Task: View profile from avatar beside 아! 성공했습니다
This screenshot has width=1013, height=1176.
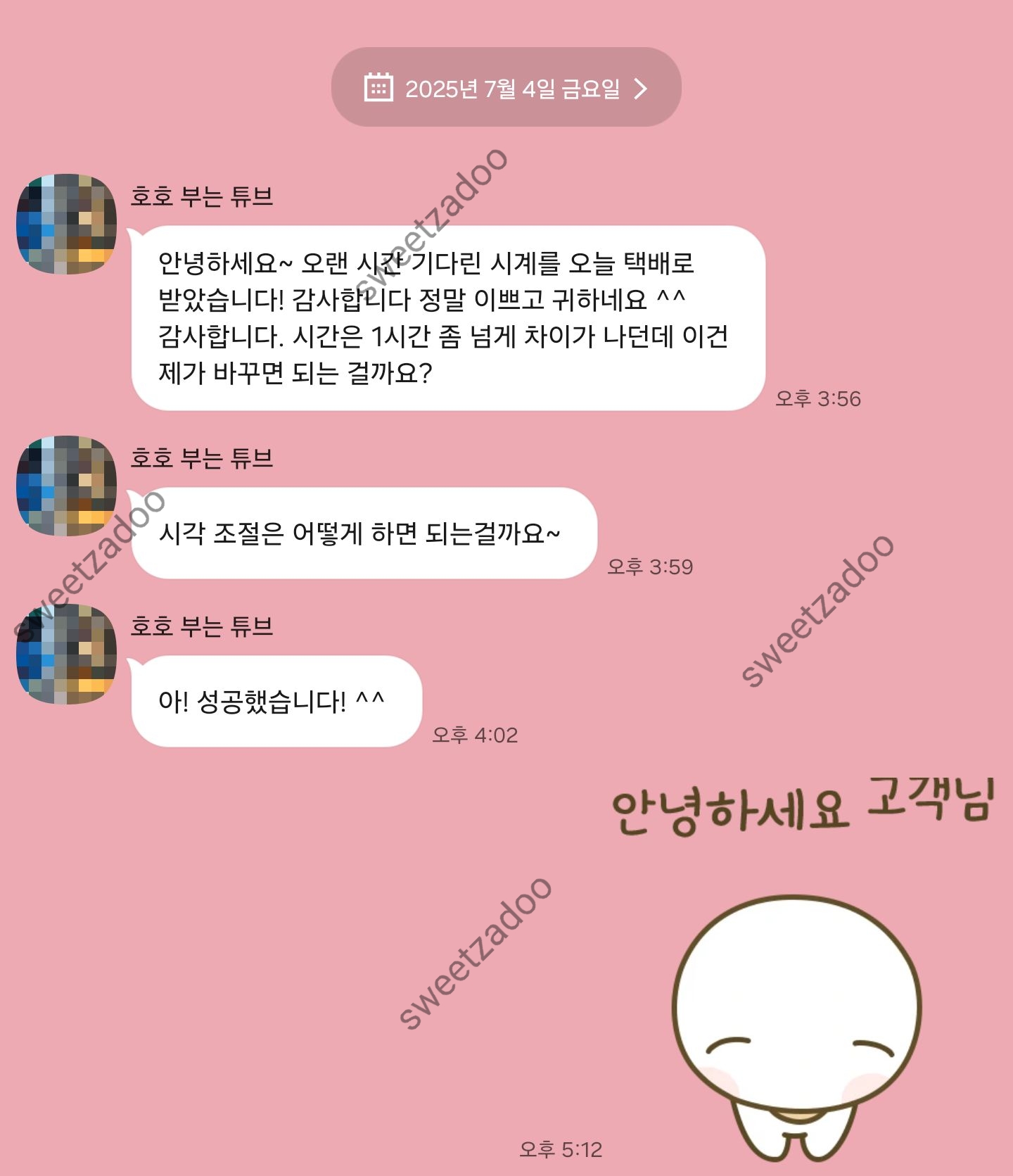Action: [x=66, y=654]
